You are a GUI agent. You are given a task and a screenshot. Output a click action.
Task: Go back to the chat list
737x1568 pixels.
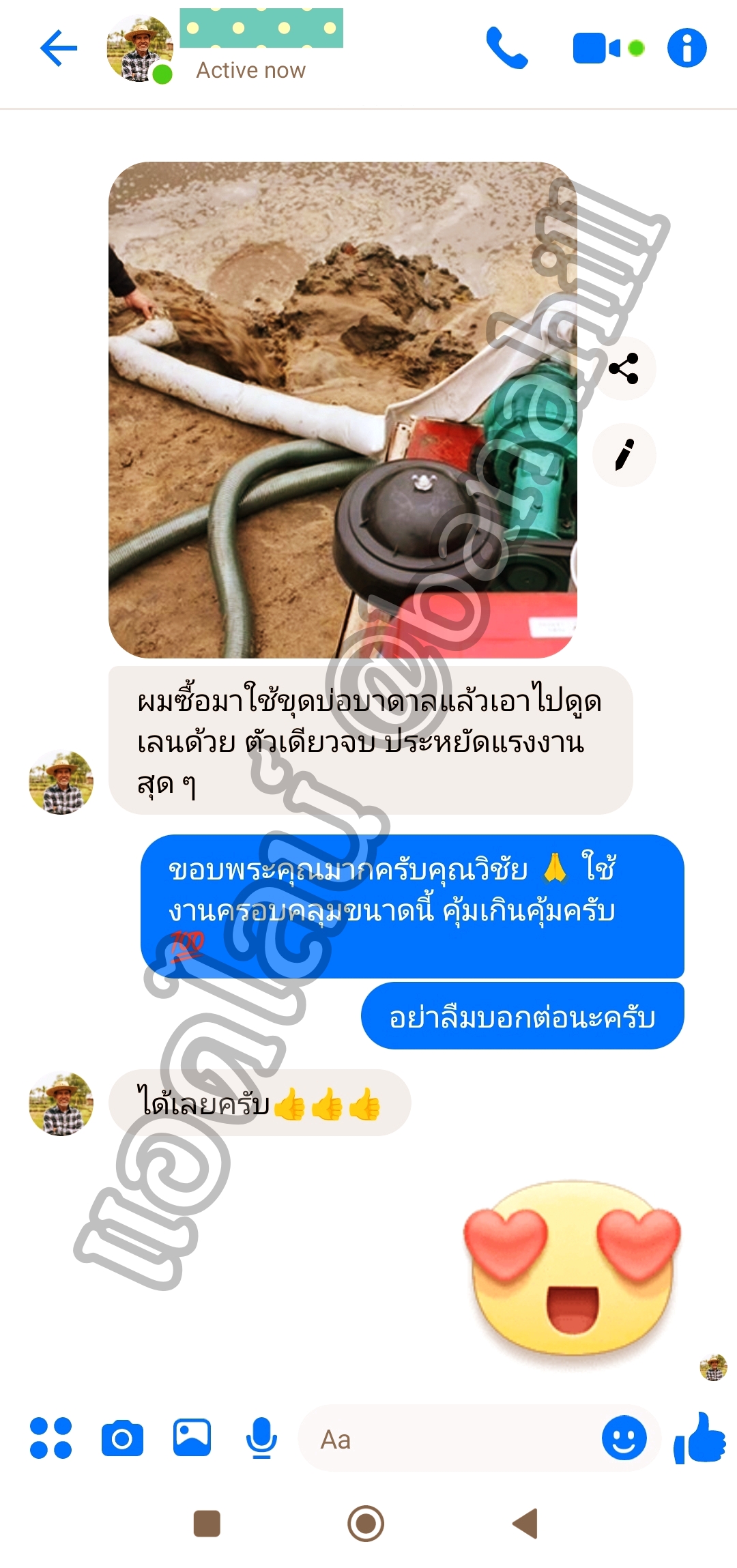click(59, 48)
